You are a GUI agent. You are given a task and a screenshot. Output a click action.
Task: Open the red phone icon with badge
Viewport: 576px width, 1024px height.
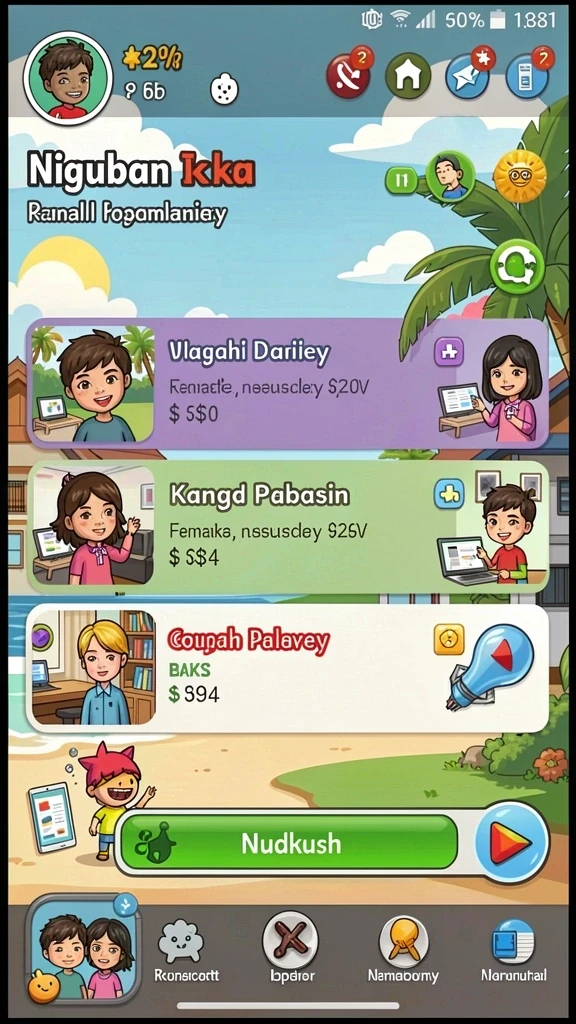349,74
